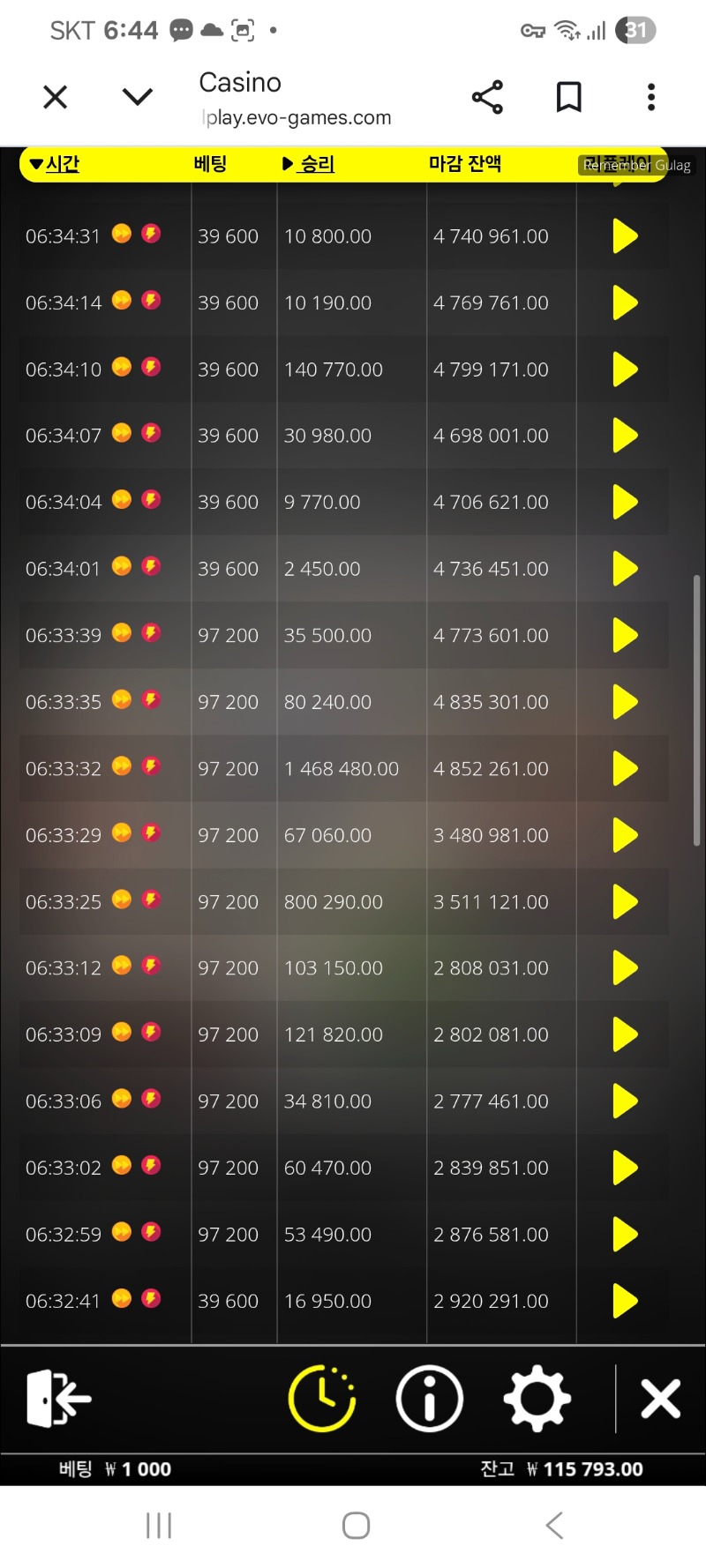The image size is (706, 1568).
Task: Sort history by 승리 column
Action: point(309,164)
